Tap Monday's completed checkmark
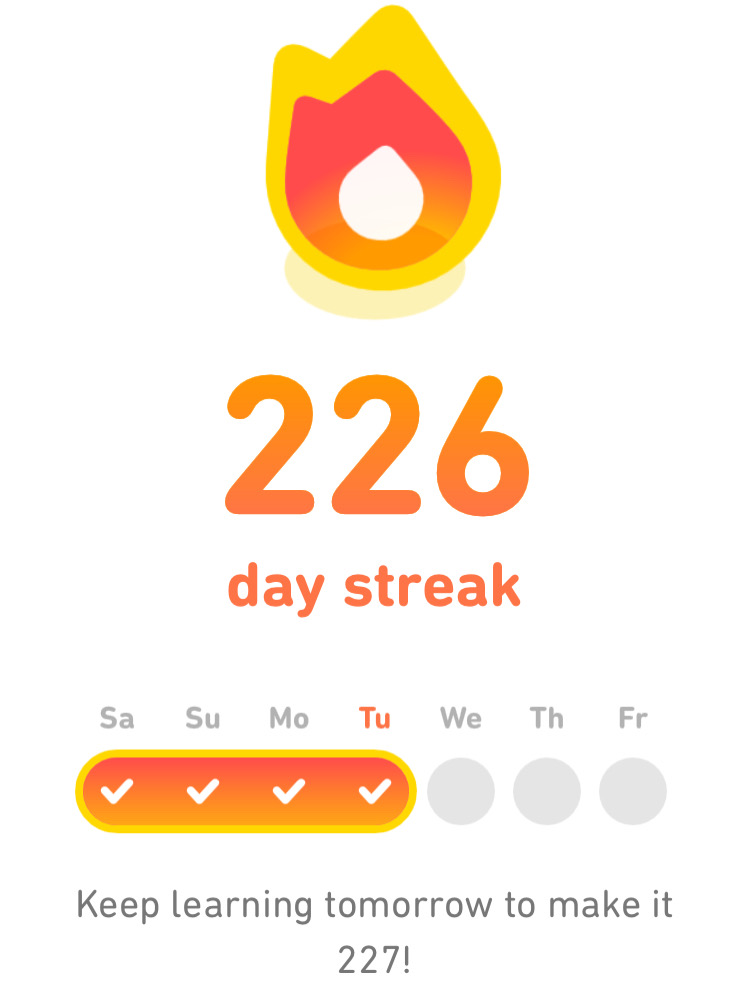 (288, 790)
